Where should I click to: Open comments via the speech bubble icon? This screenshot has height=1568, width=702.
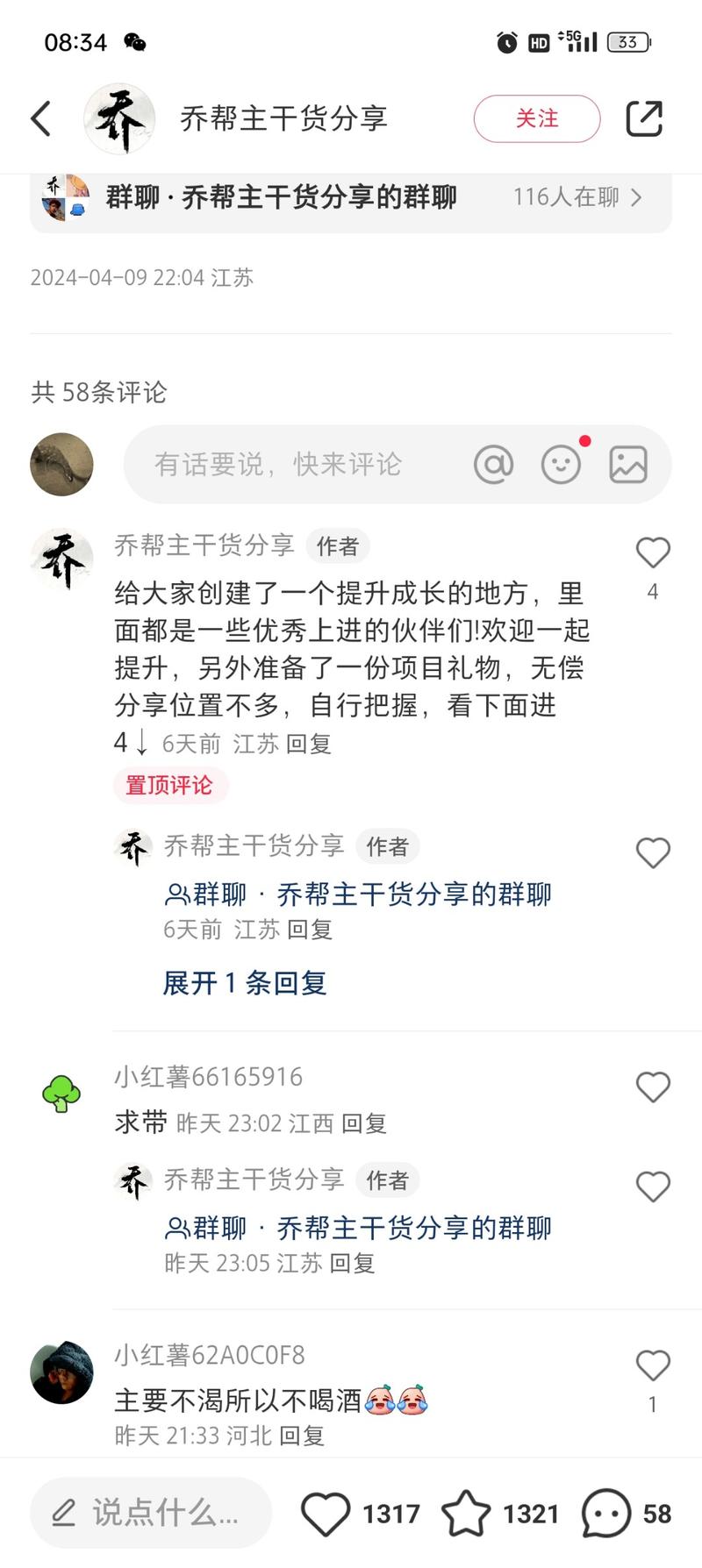[605, 1512]
